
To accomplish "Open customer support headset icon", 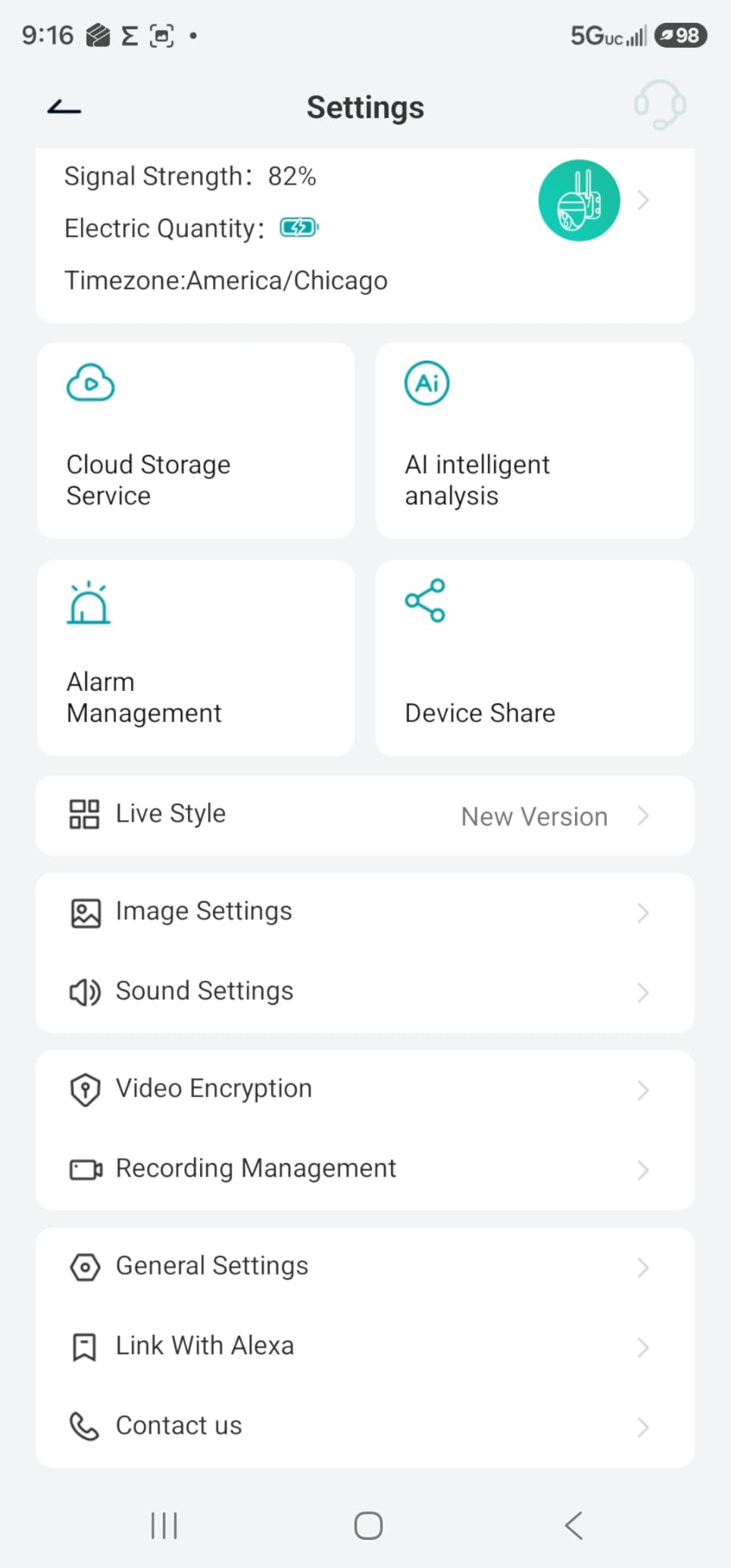I will [x=660, y=105].
